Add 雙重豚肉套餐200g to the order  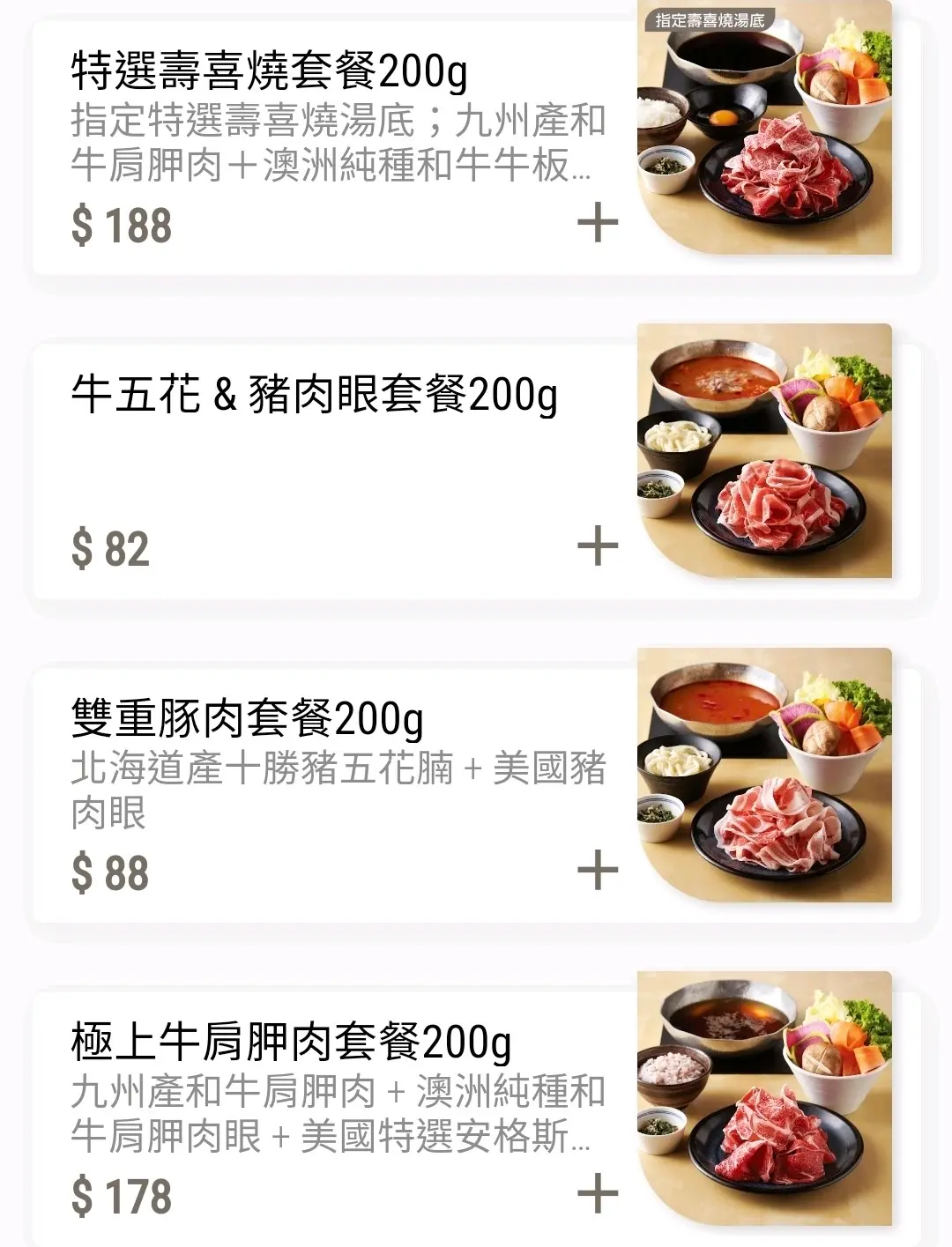pos(598,871)
